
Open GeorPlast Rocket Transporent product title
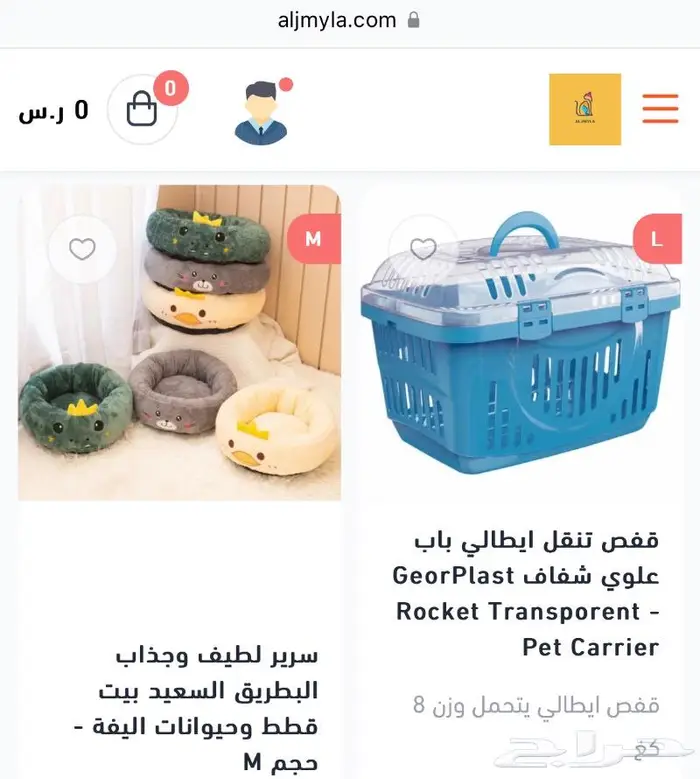[x=525, y=594]
